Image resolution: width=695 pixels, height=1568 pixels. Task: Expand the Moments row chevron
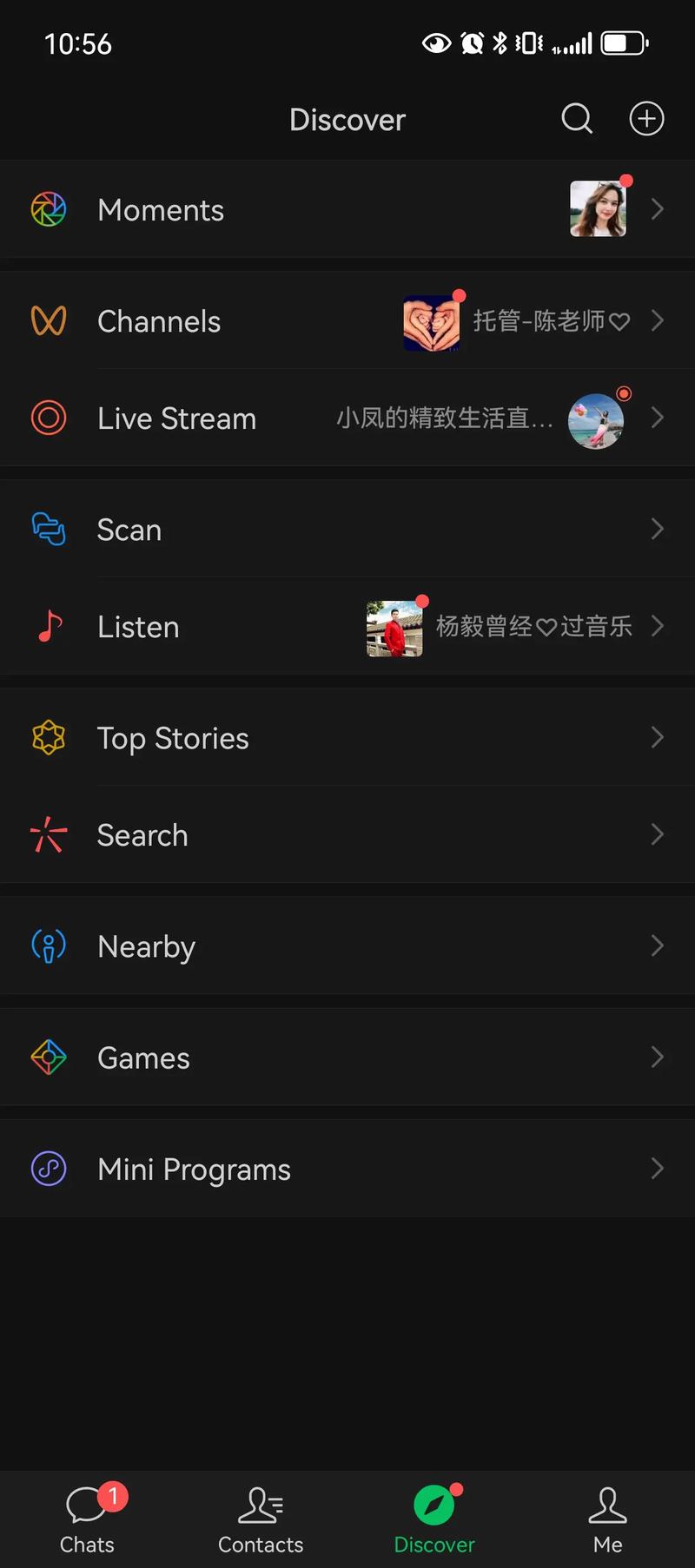pyautogui.click(x=658, y=209)
